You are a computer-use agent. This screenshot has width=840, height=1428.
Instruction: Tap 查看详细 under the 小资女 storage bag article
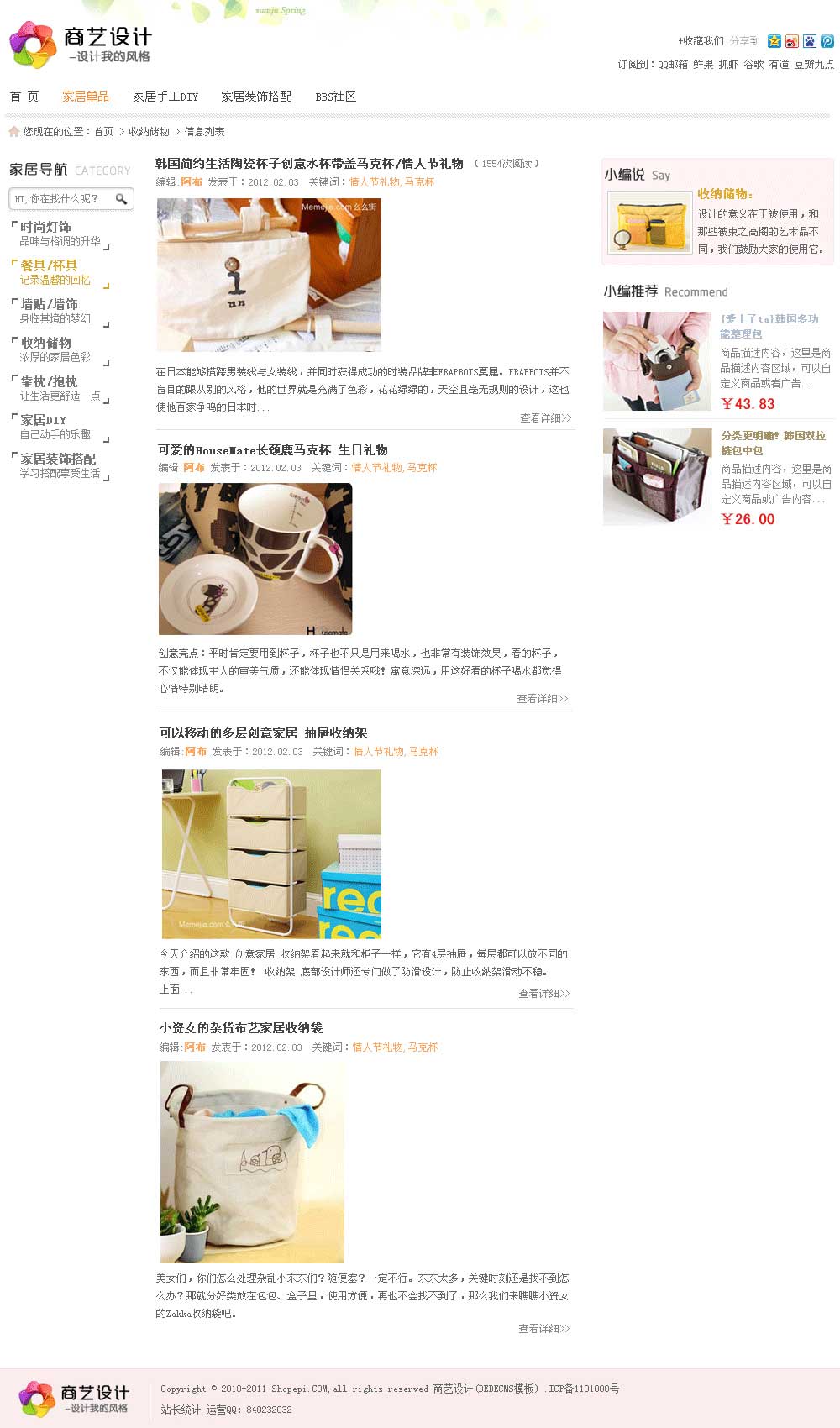pos(544,1329)
